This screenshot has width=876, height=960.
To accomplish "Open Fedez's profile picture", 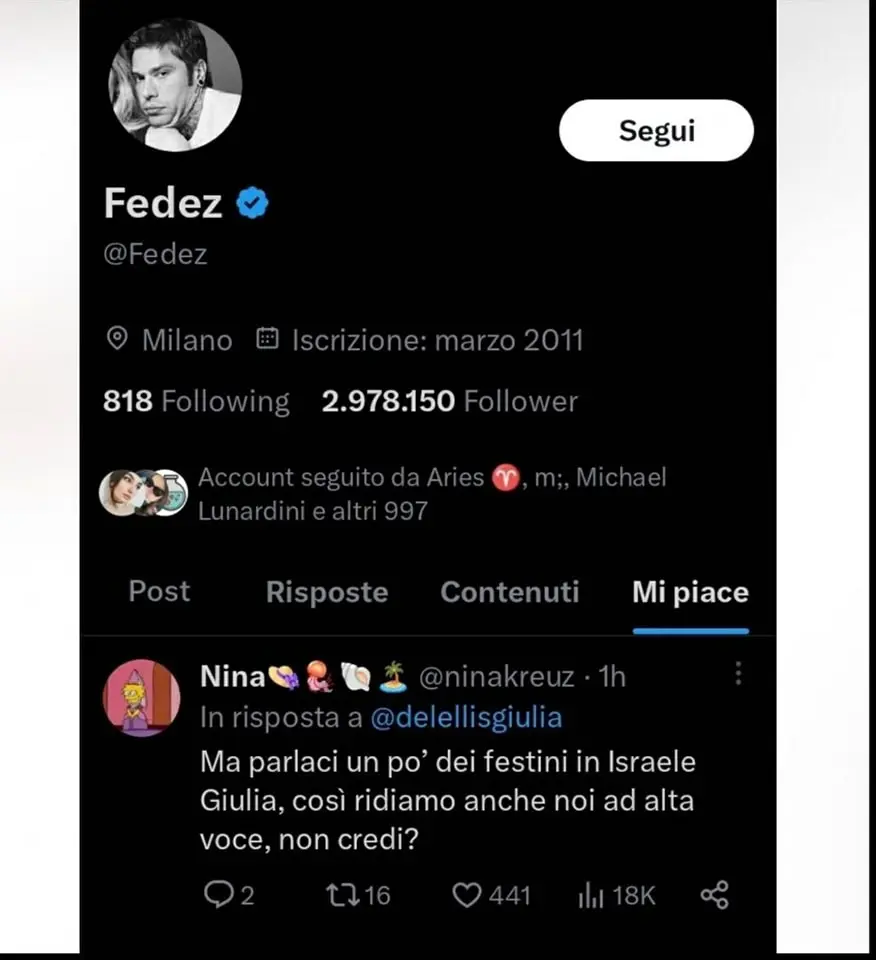I will pos(174,84).
